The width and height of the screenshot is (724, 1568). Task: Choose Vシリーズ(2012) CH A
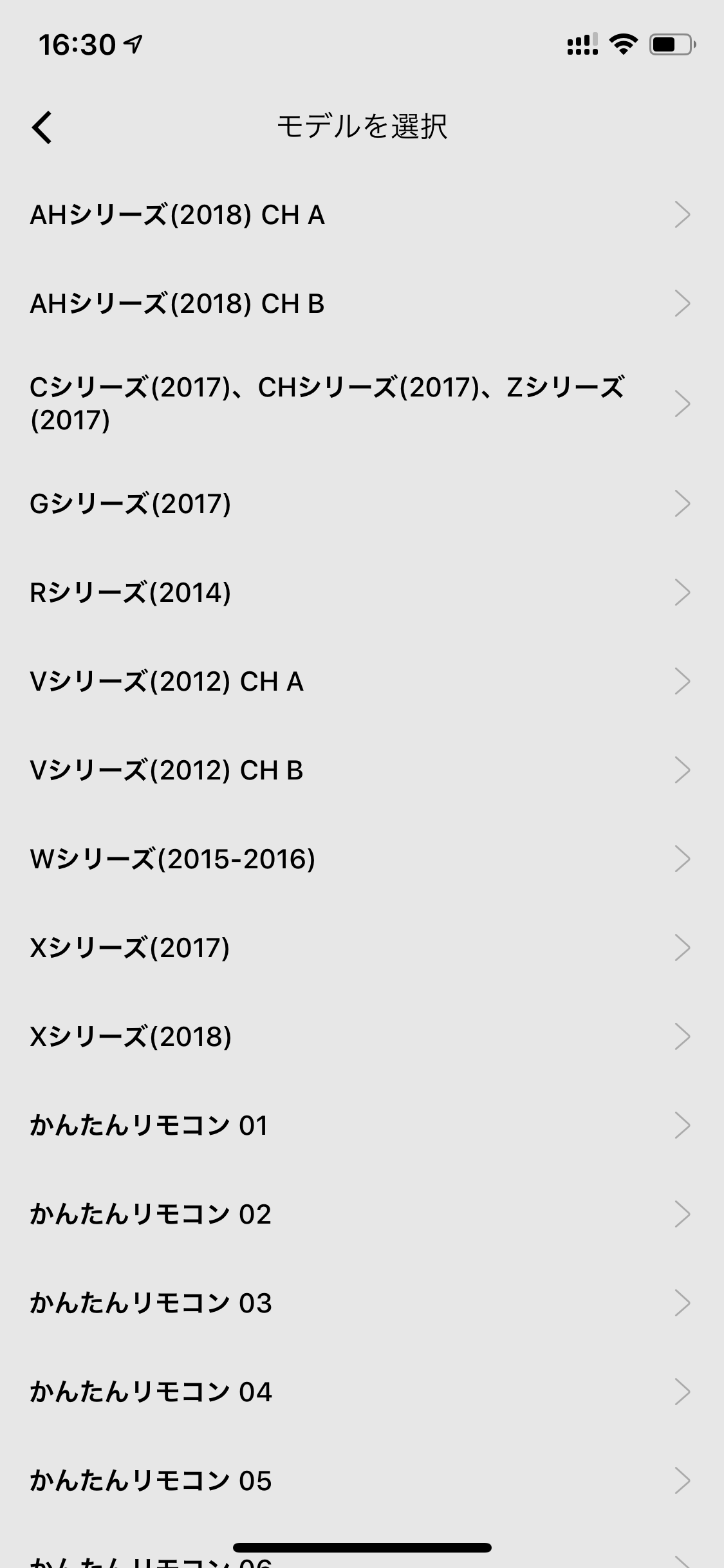(x=360, y=681)
